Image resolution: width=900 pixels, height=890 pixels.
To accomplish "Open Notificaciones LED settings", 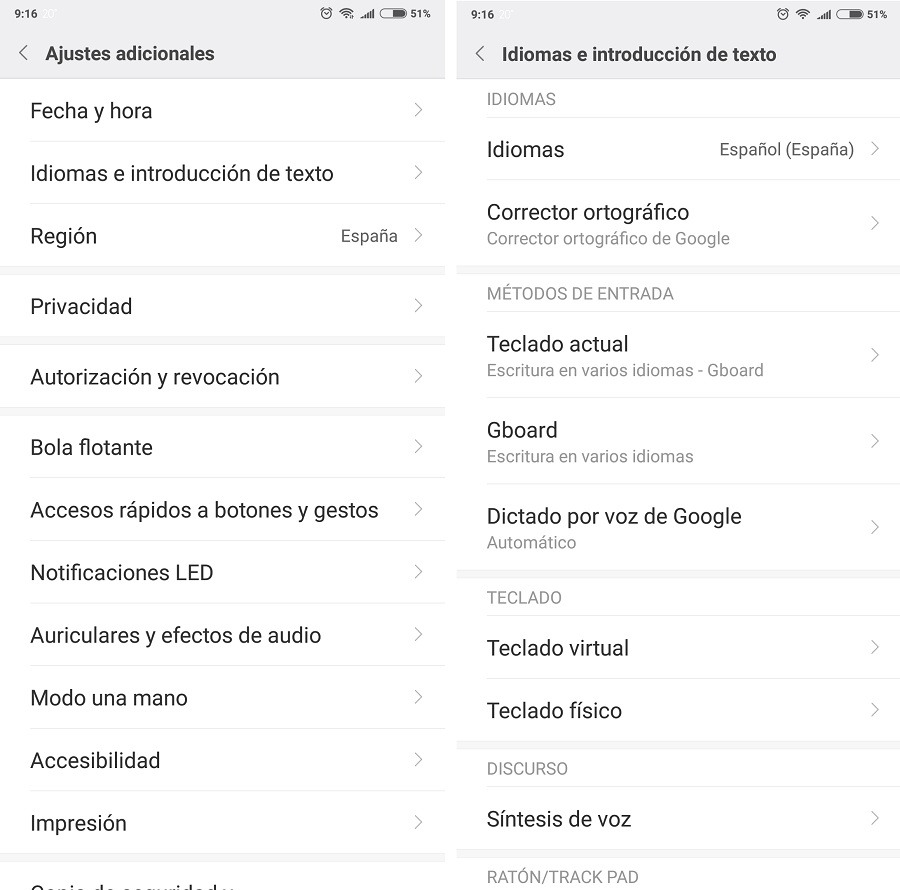I will (x=225, y=573).
